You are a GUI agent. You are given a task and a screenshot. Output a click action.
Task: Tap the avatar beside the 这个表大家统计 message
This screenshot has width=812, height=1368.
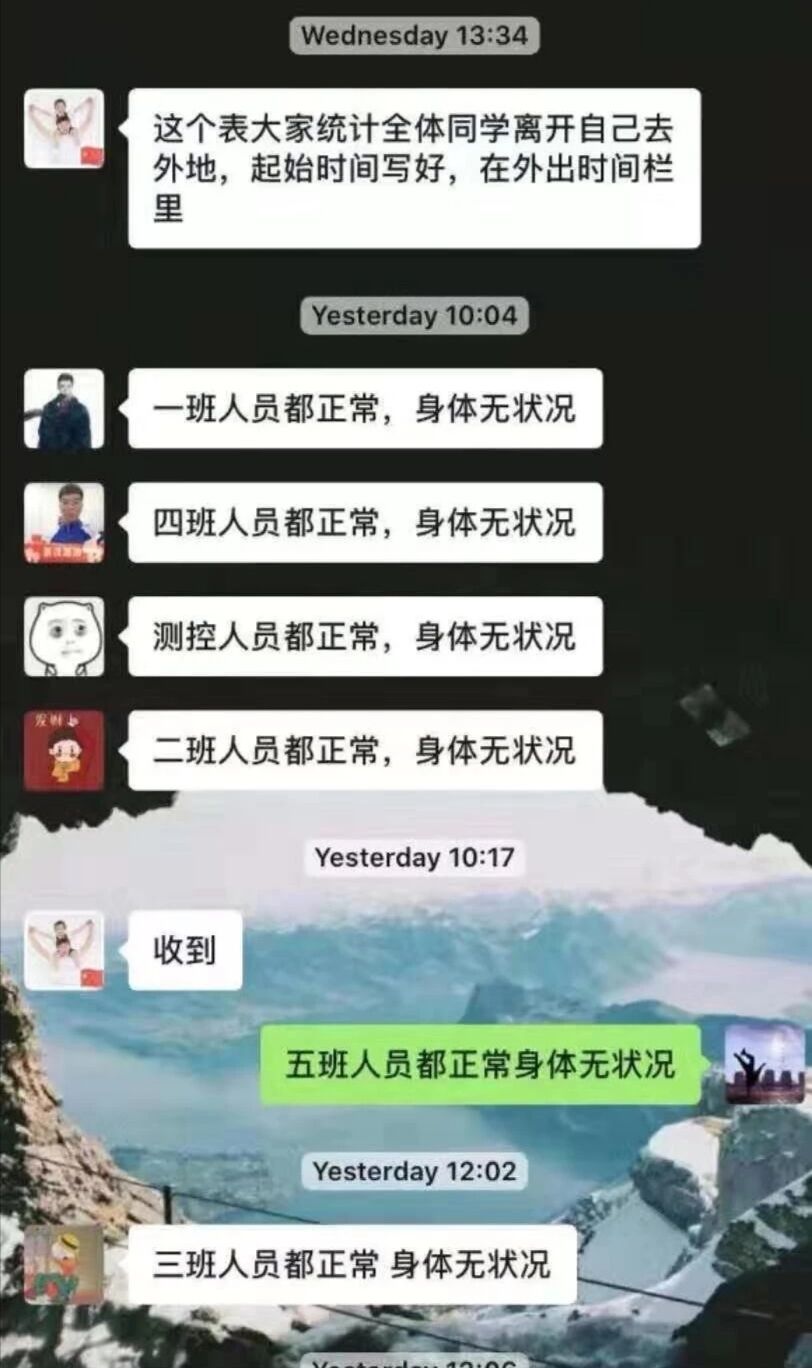64,129
